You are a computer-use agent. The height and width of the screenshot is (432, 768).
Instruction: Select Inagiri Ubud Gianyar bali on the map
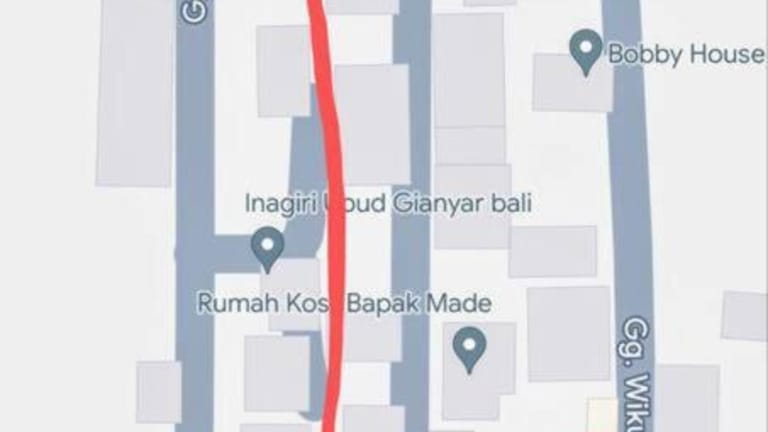point(267,246)
